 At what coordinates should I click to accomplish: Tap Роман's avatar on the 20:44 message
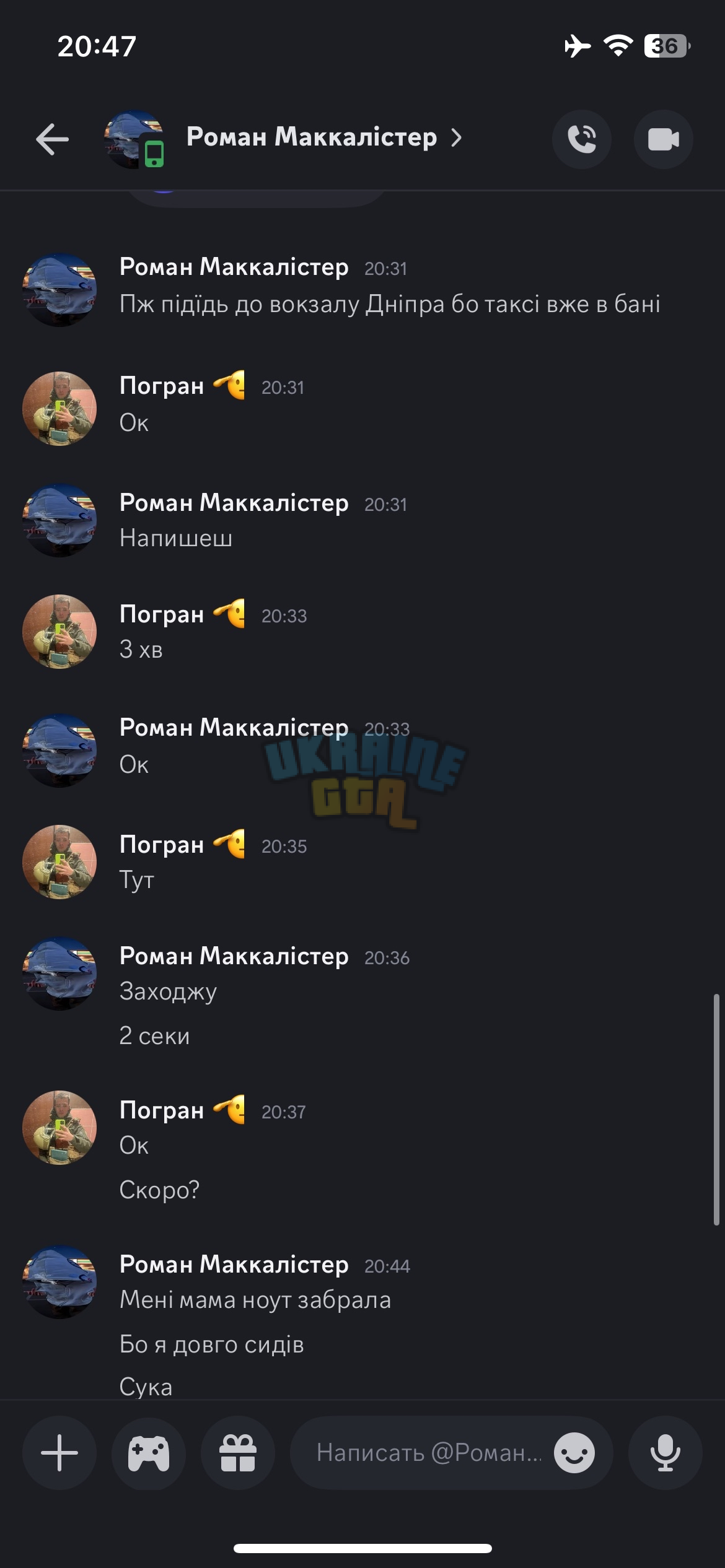click(59, 1282)
